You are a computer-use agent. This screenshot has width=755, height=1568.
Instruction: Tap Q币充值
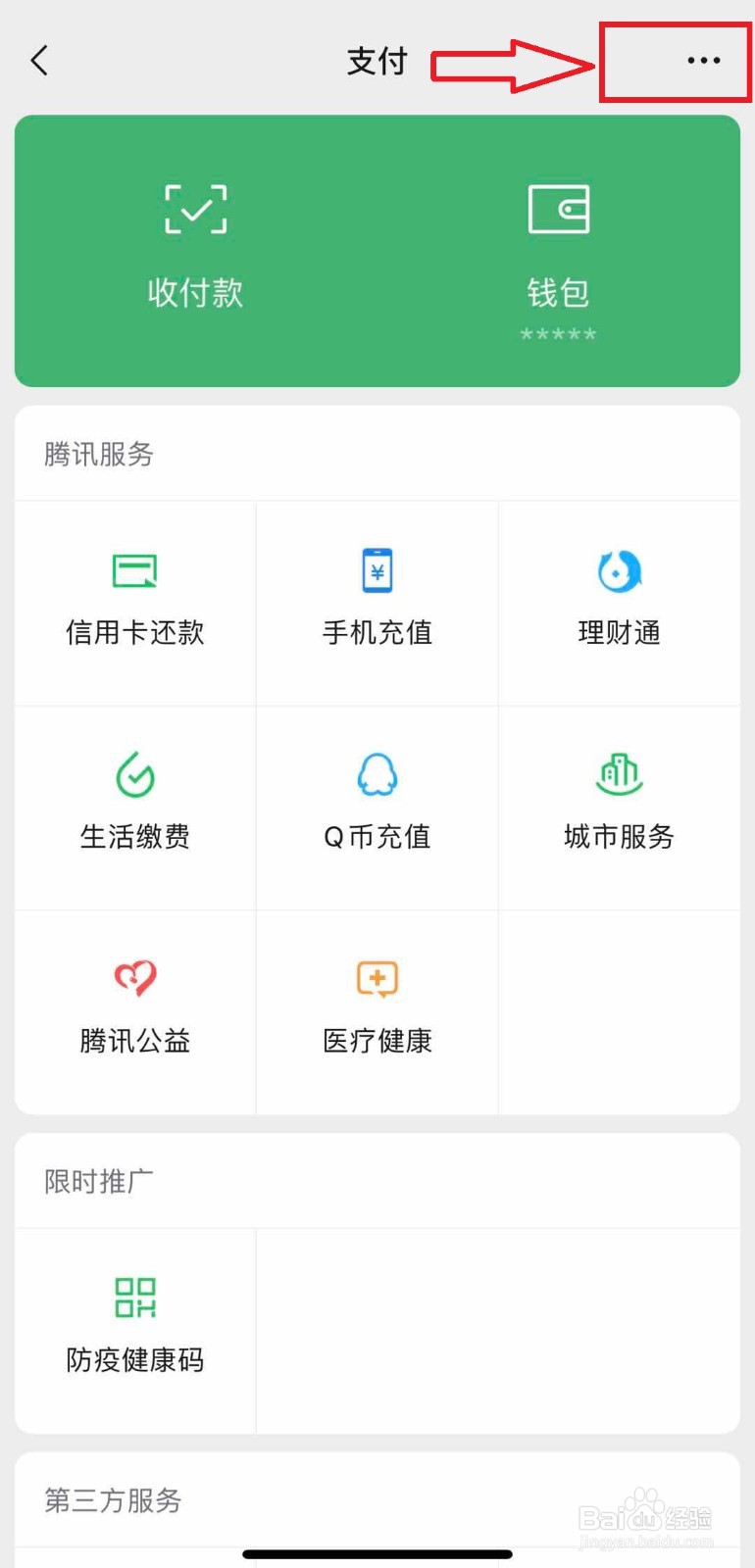click(377, 806)
